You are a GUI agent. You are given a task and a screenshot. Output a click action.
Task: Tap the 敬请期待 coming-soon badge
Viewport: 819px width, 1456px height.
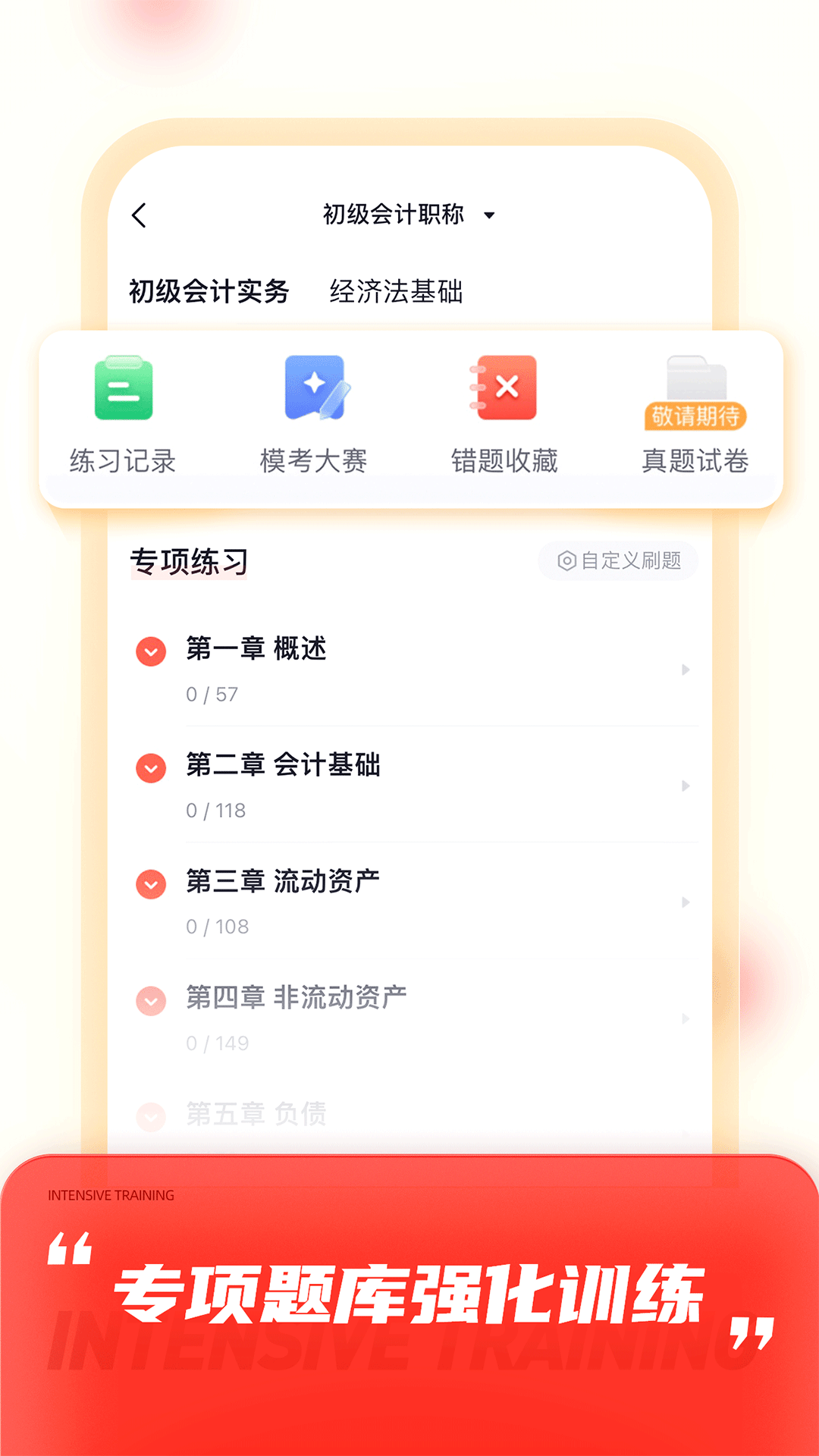[x=695, y=415]
